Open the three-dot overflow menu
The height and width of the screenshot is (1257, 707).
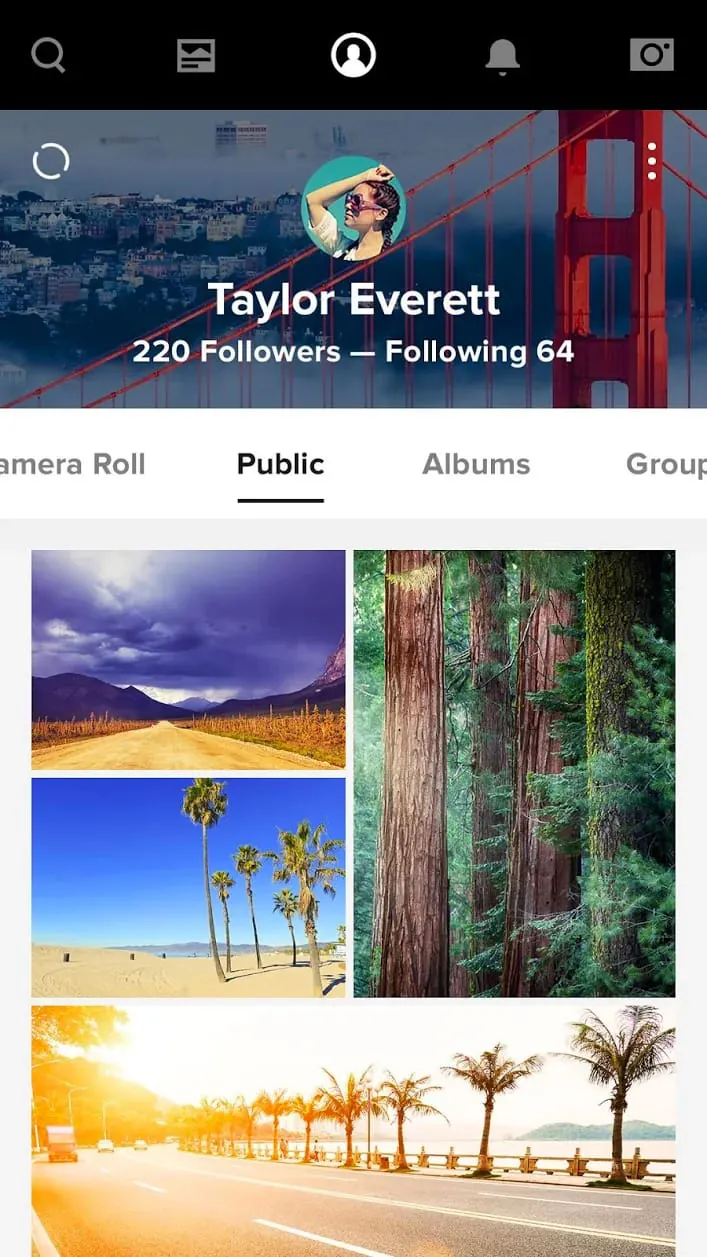click(x=652, y=161)
